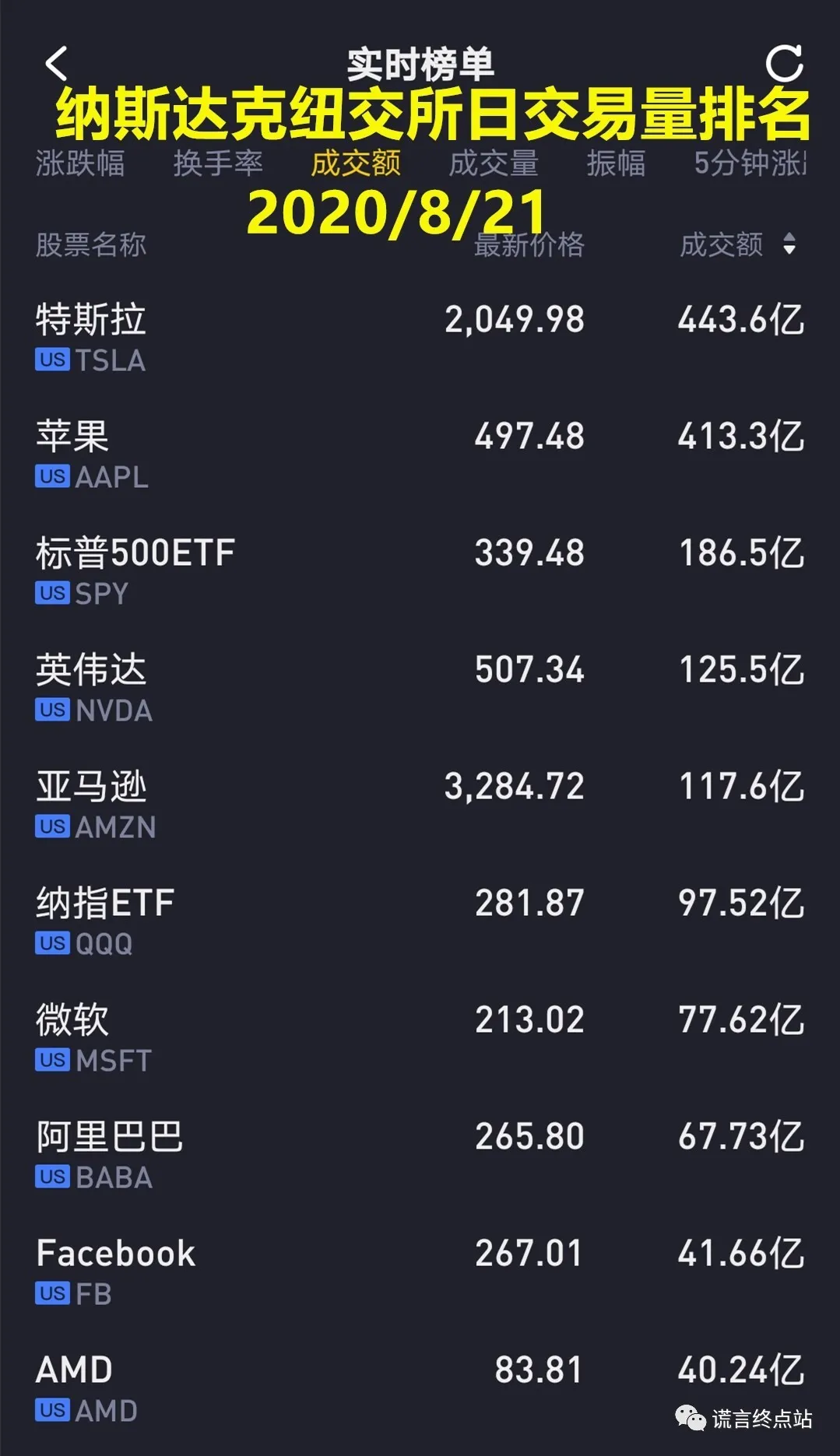Viewport: 840px width, 1456px height.
Task: View the 英伟达 NVDA row
Action: click(x=91, y=670)
